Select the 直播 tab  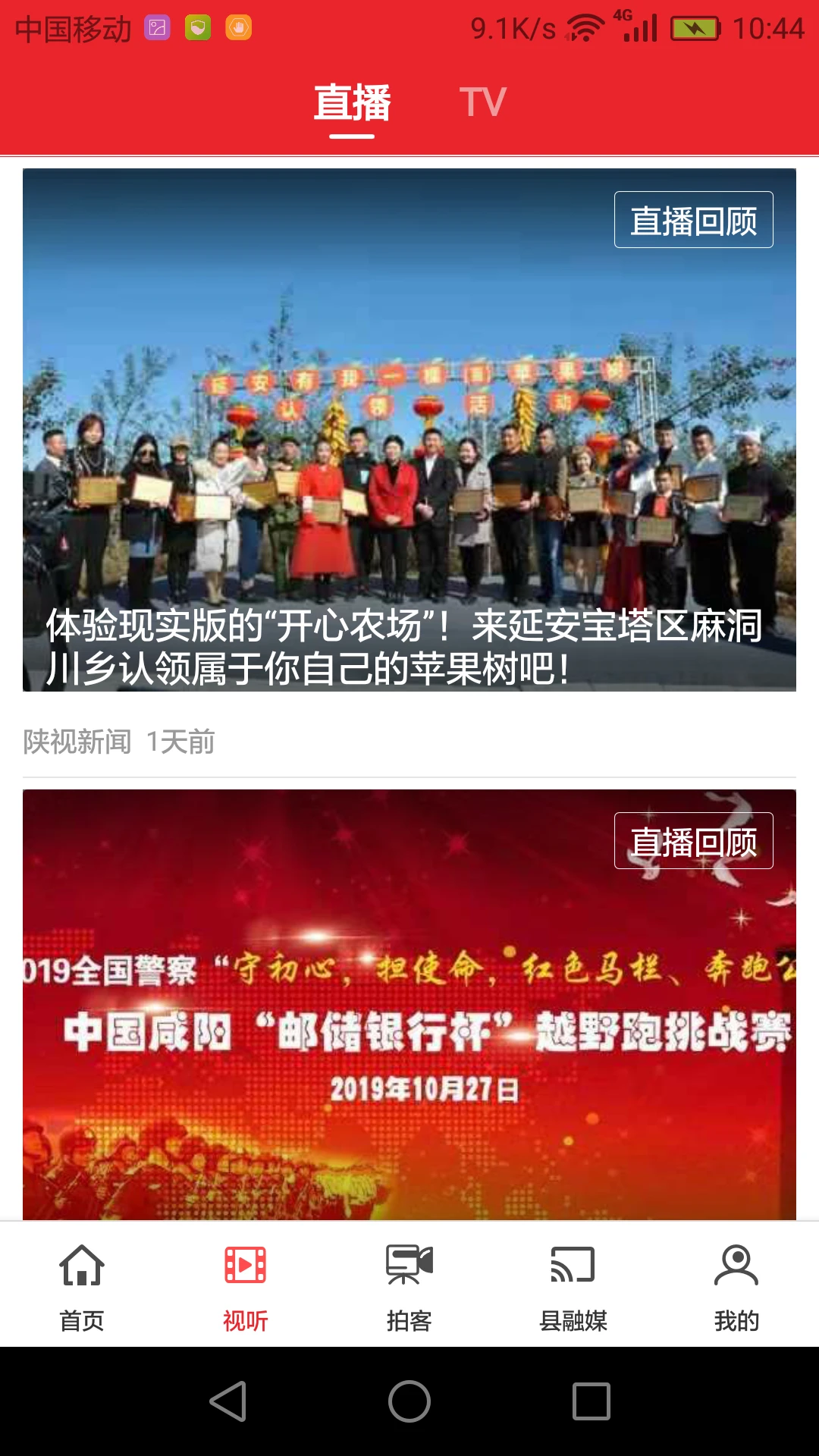tap(352, 102)
